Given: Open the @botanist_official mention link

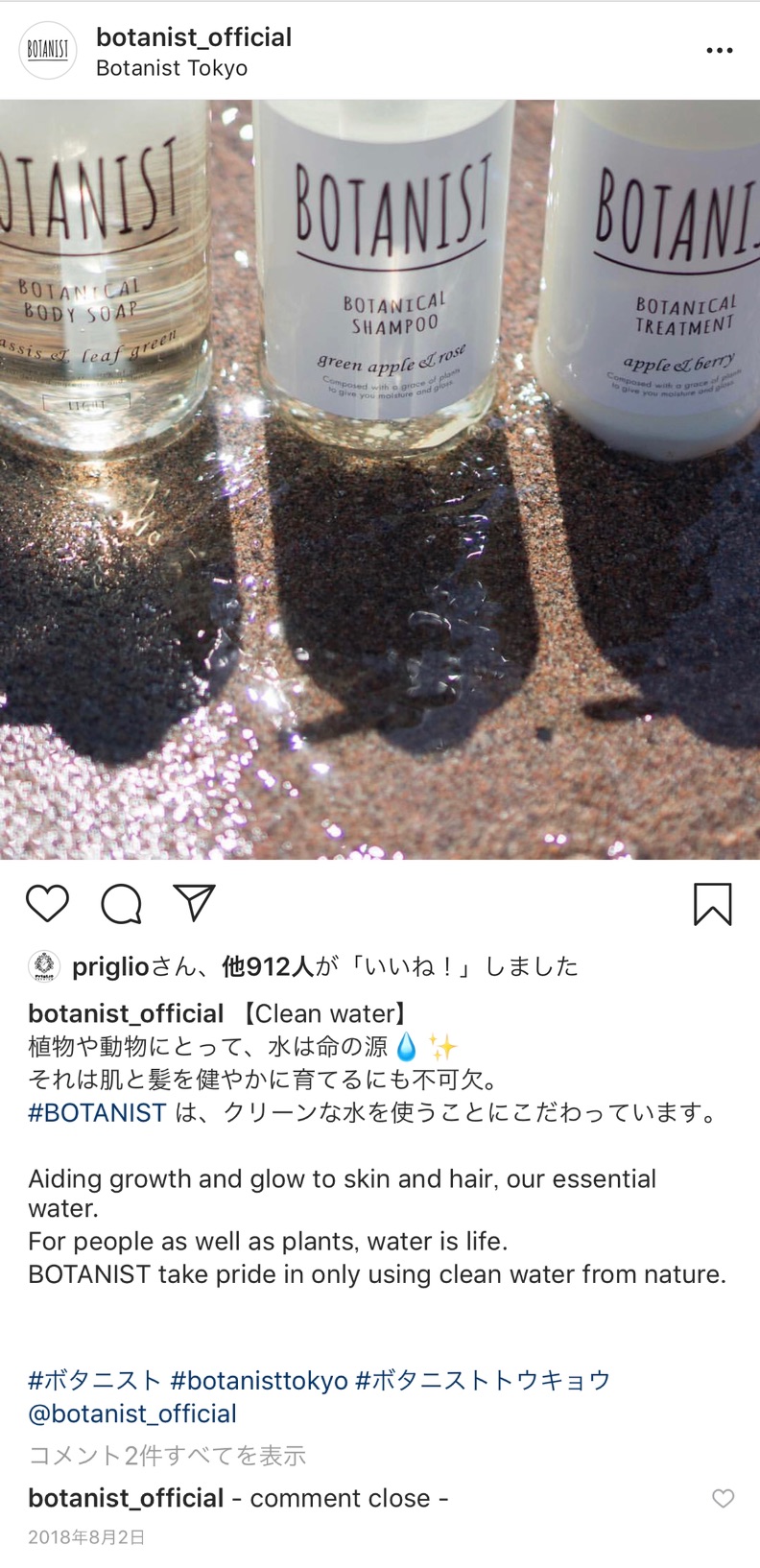Looking at the screenshot, I should coord(132,1414).
